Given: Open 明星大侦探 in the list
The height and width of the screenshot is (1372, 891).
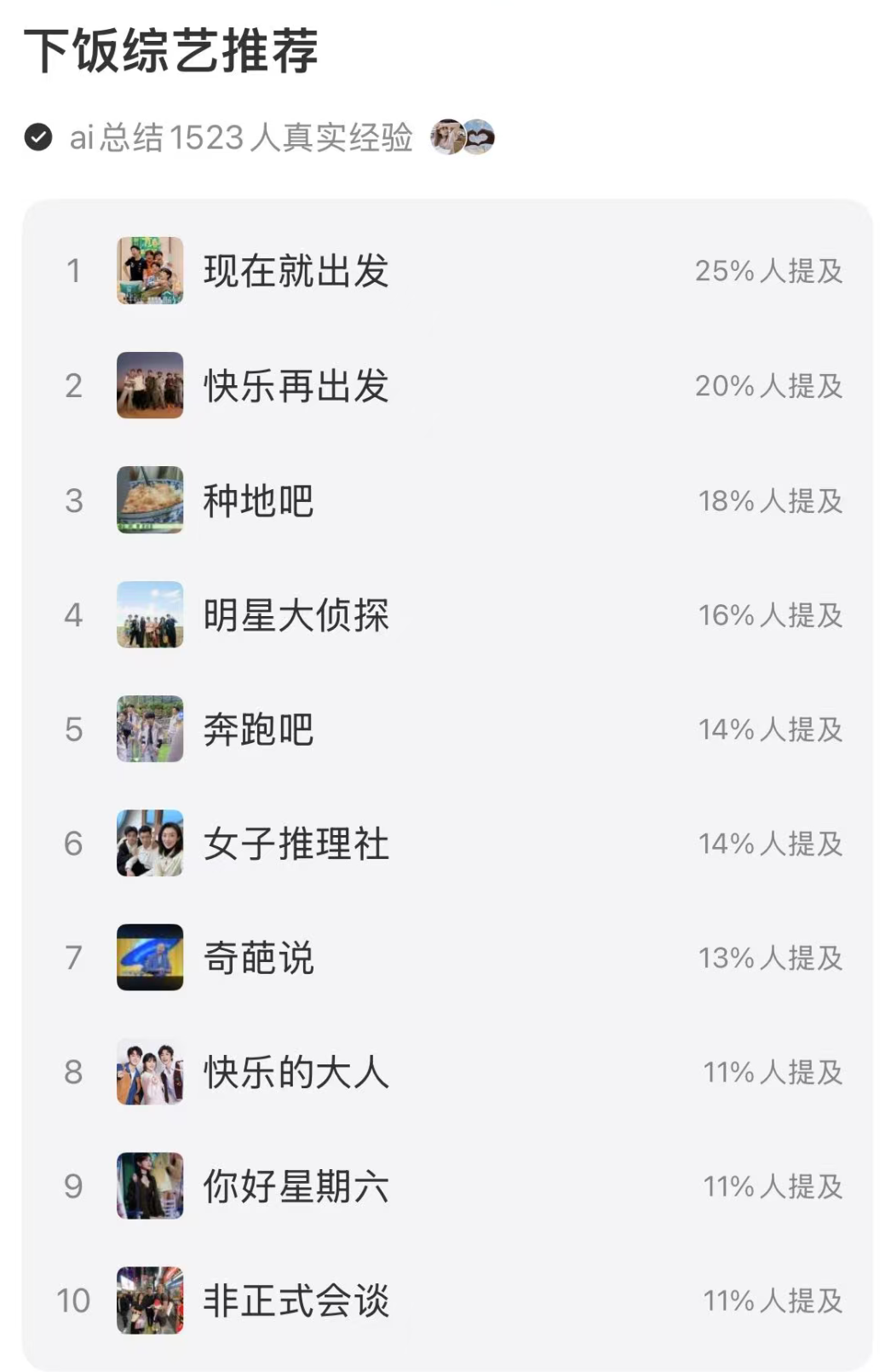Looking at the screenshot, I should coord(296,615).
